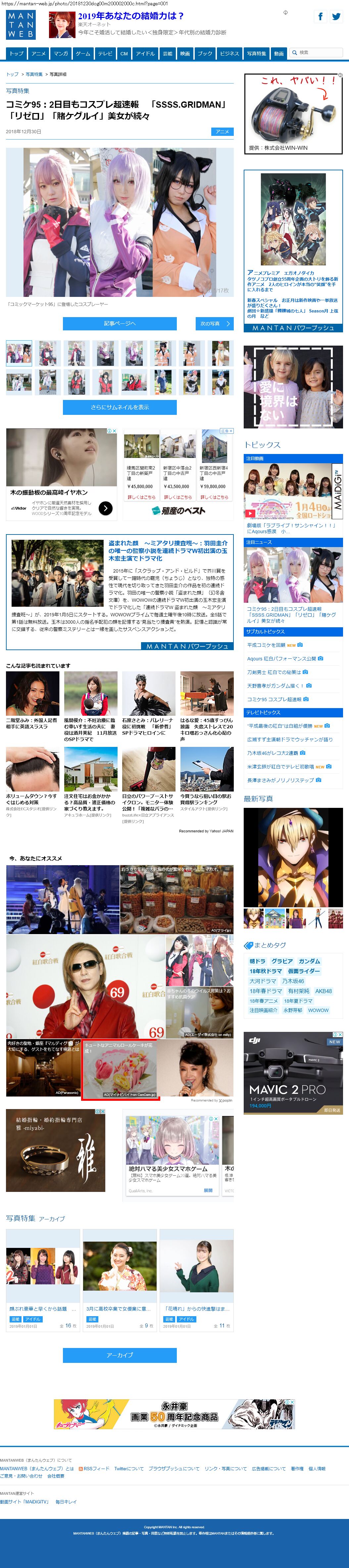This screenshot has height=1568, width=349.
Task: Select the マンガ navigation tab
Action: (x=61, y=54)
